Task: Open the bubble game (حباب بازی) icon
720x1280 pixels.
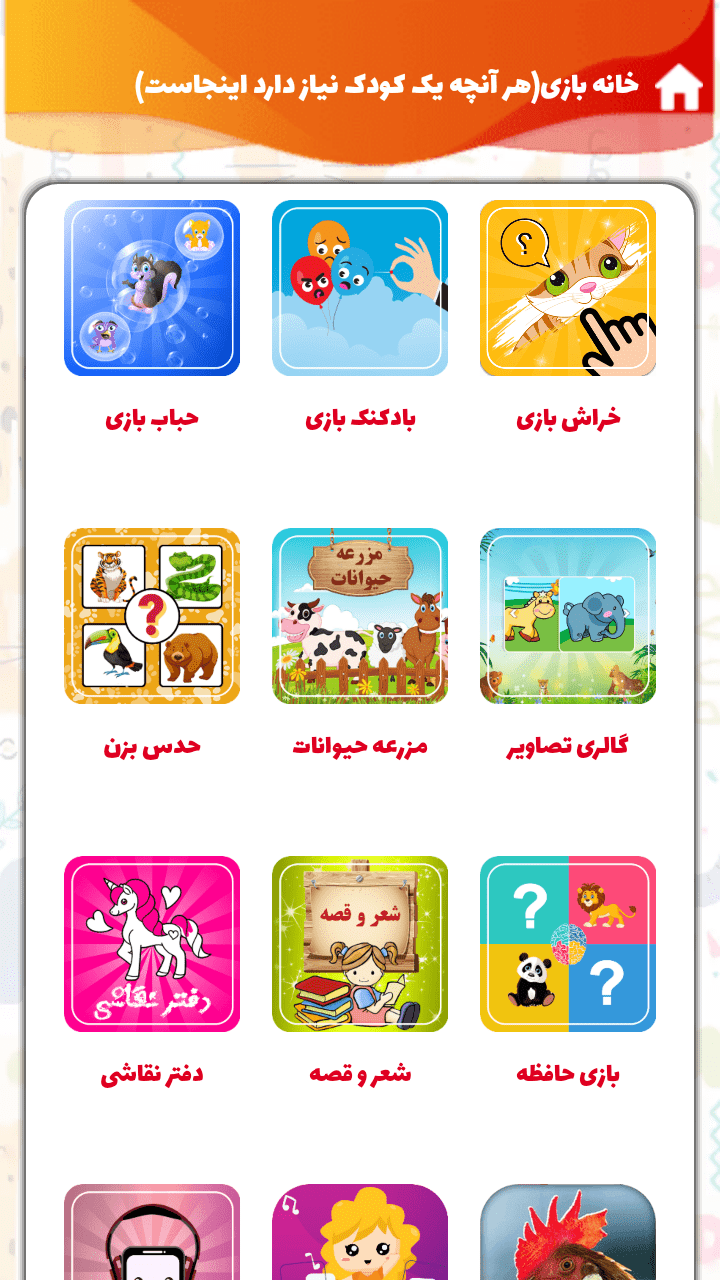Action: [151, 287]
